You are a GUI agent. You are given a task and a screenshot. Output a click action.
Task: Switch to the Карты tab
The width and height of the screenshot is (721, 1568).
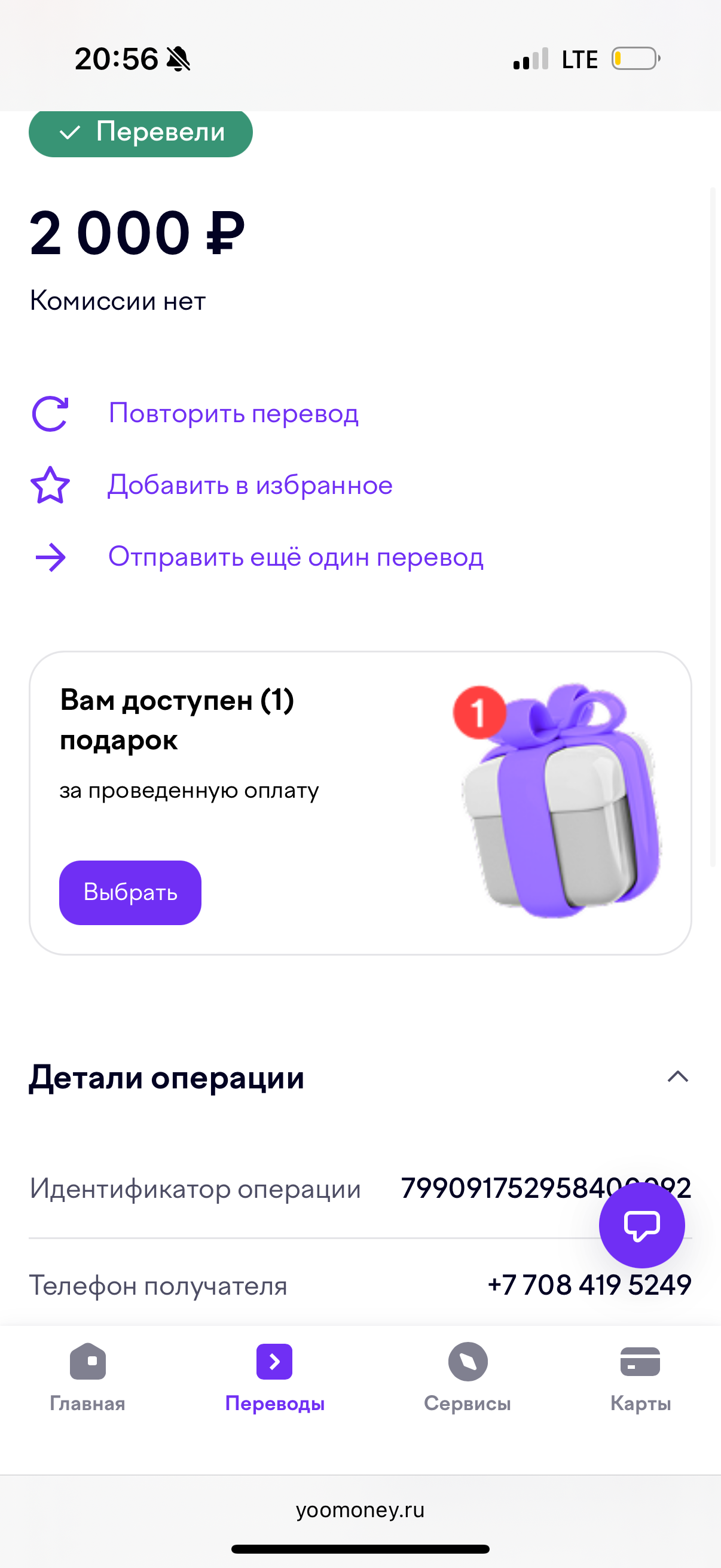click(x=640, y=1377)
